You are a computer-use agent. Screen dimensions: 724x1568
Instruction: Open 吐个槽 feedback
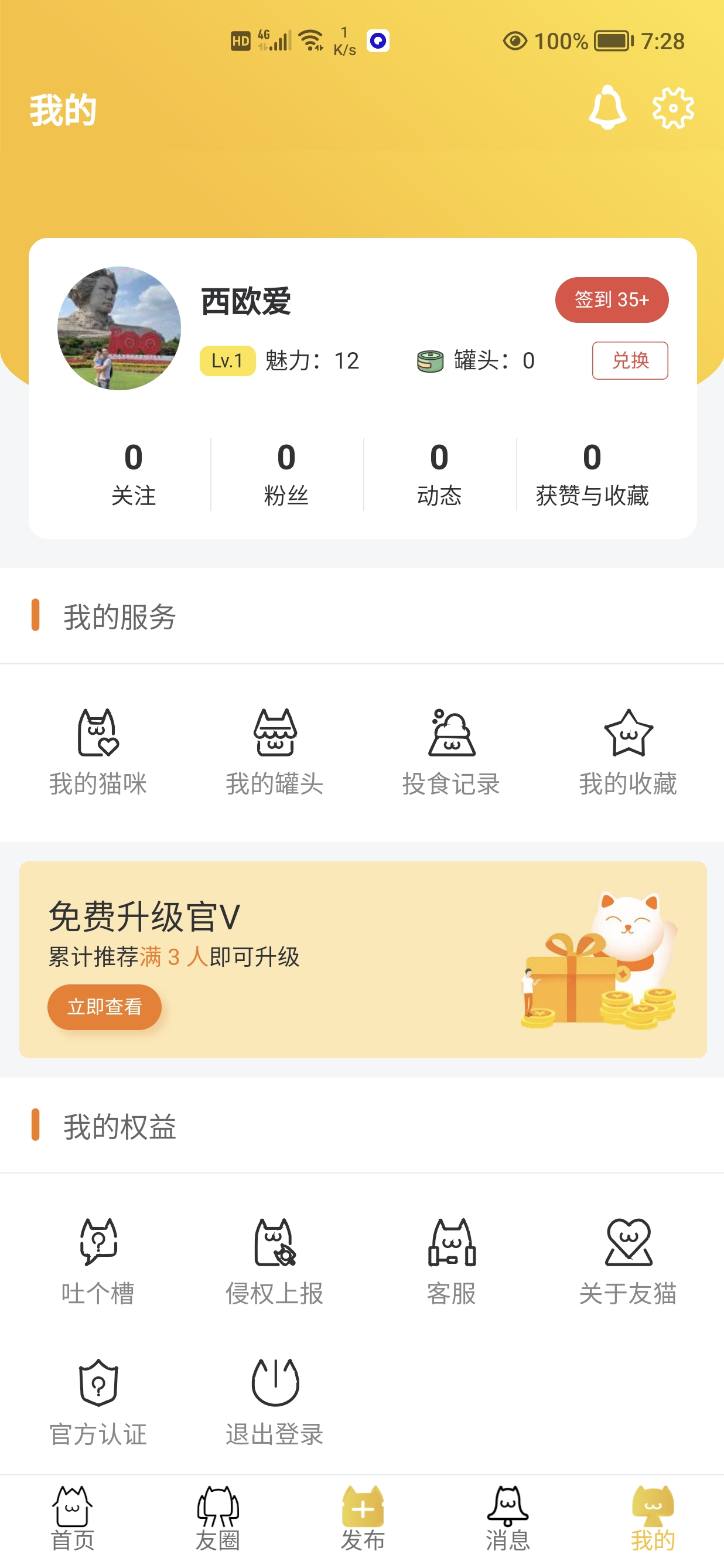(x=98, y=1261)
